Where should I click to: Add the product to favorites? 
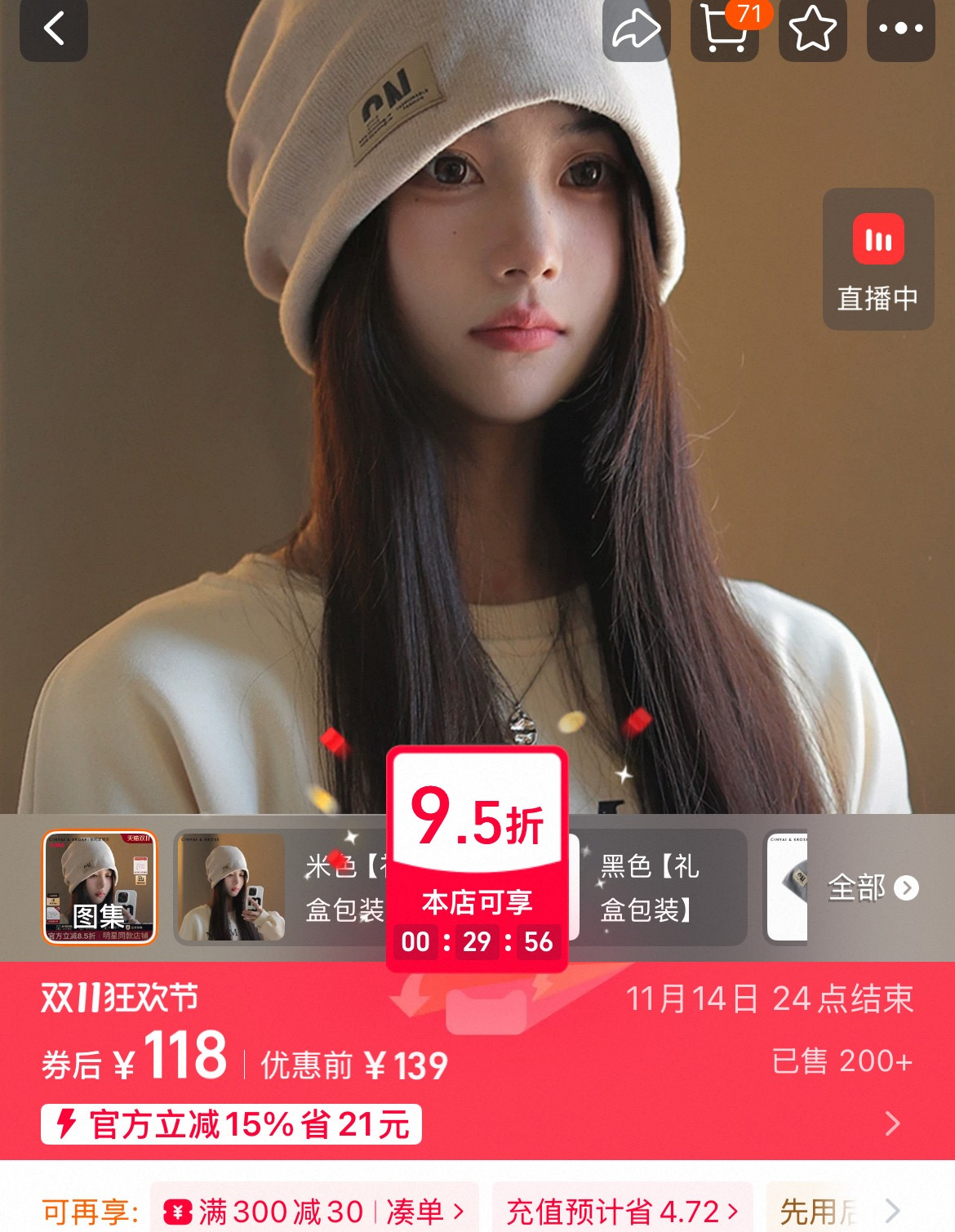(812, 29)
